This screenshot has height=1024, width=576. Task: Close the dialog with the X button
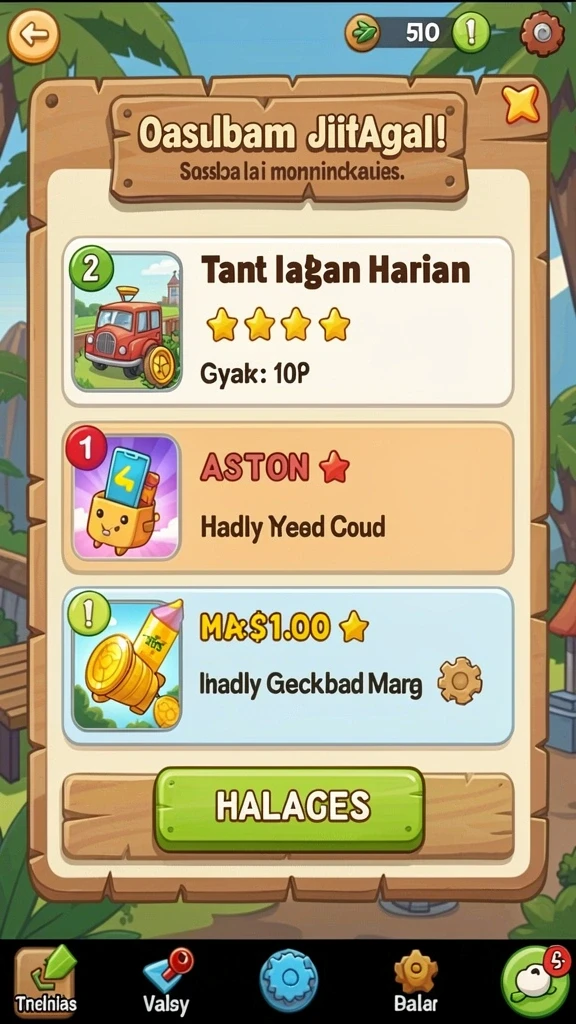pyautogui.click(x=520, y=104)
